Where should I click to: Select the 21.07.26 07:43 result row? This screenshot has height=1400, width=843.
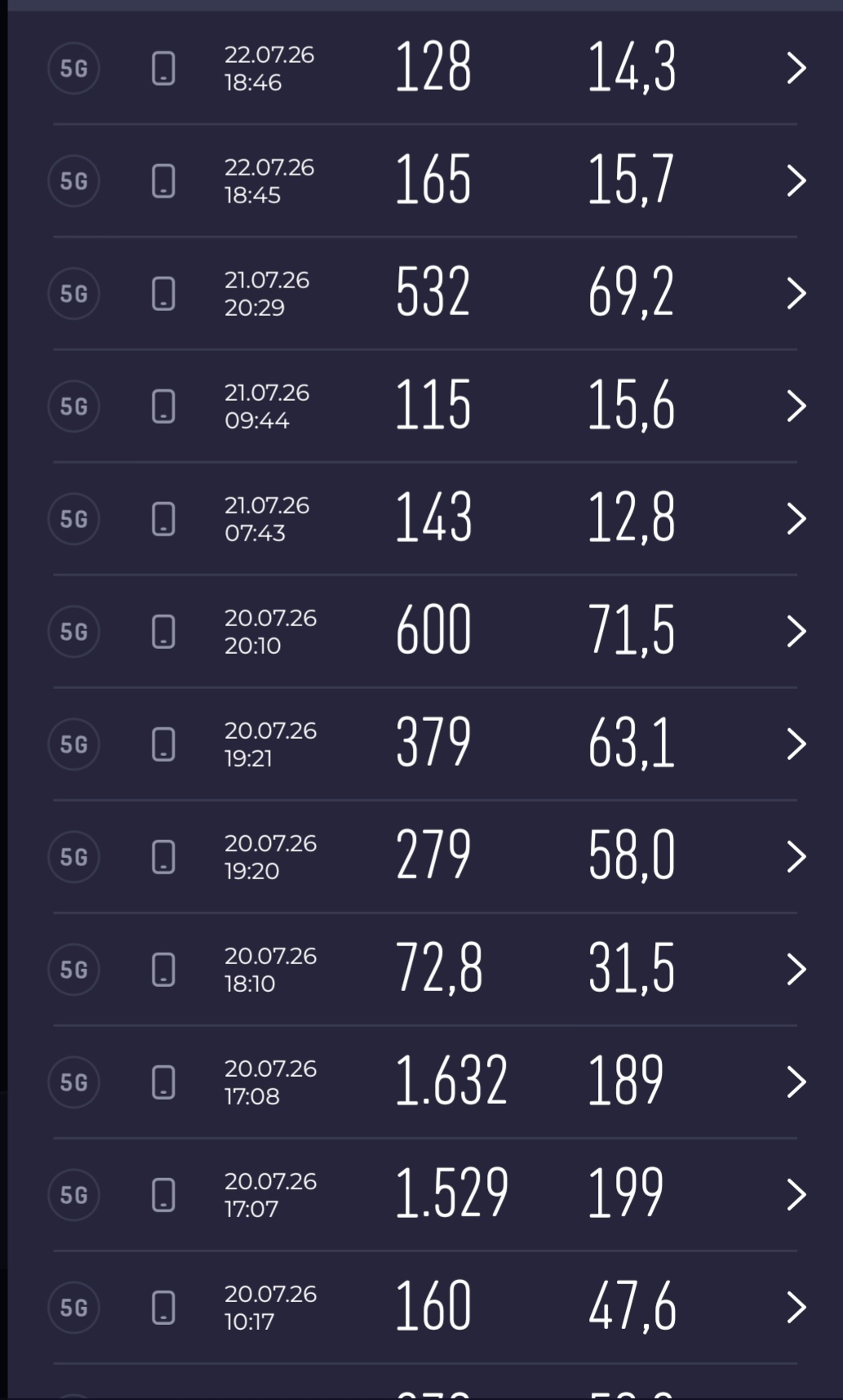pos(425,519)
